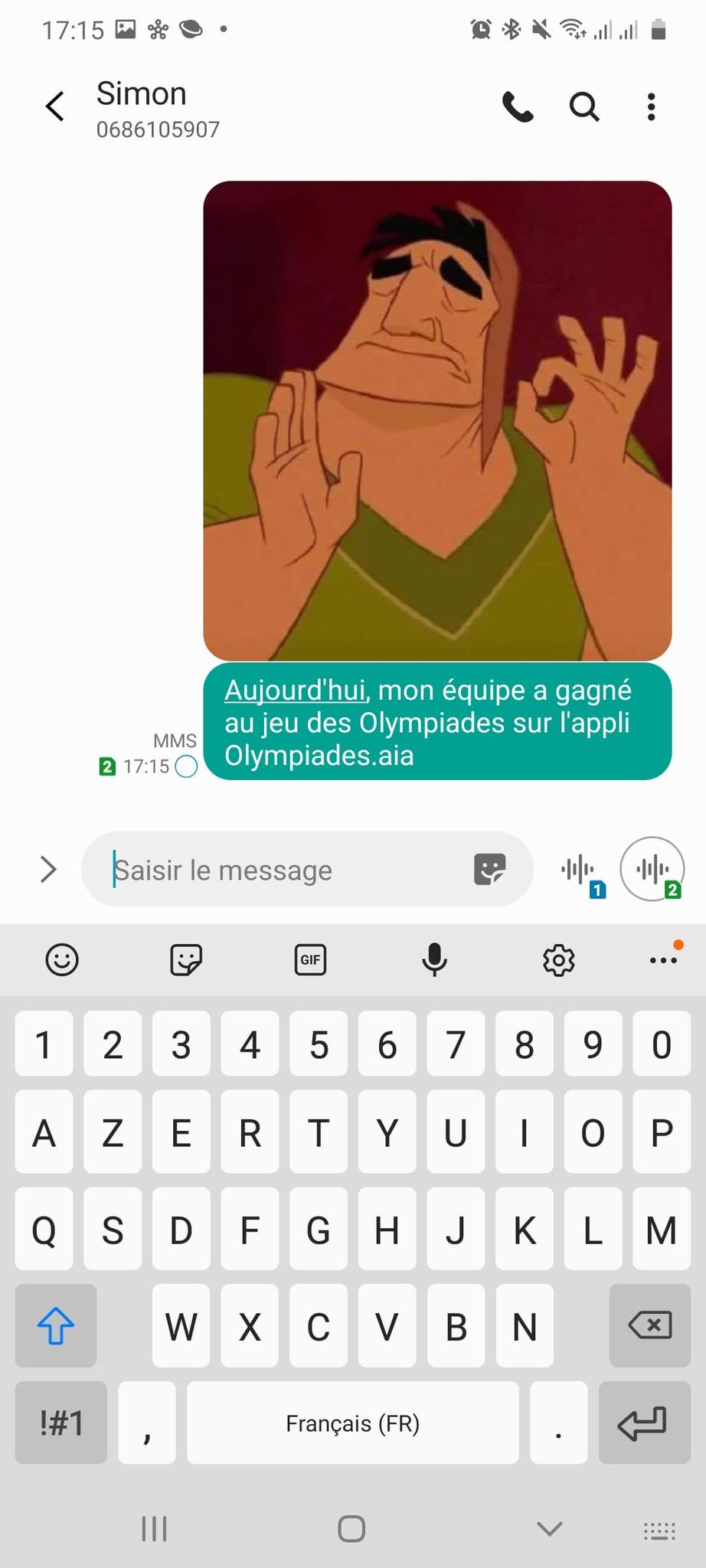This screenshot has height=1568, width=706.
Task: Switch to symbols with !#1 key
Action: (x=61, y=1423)
